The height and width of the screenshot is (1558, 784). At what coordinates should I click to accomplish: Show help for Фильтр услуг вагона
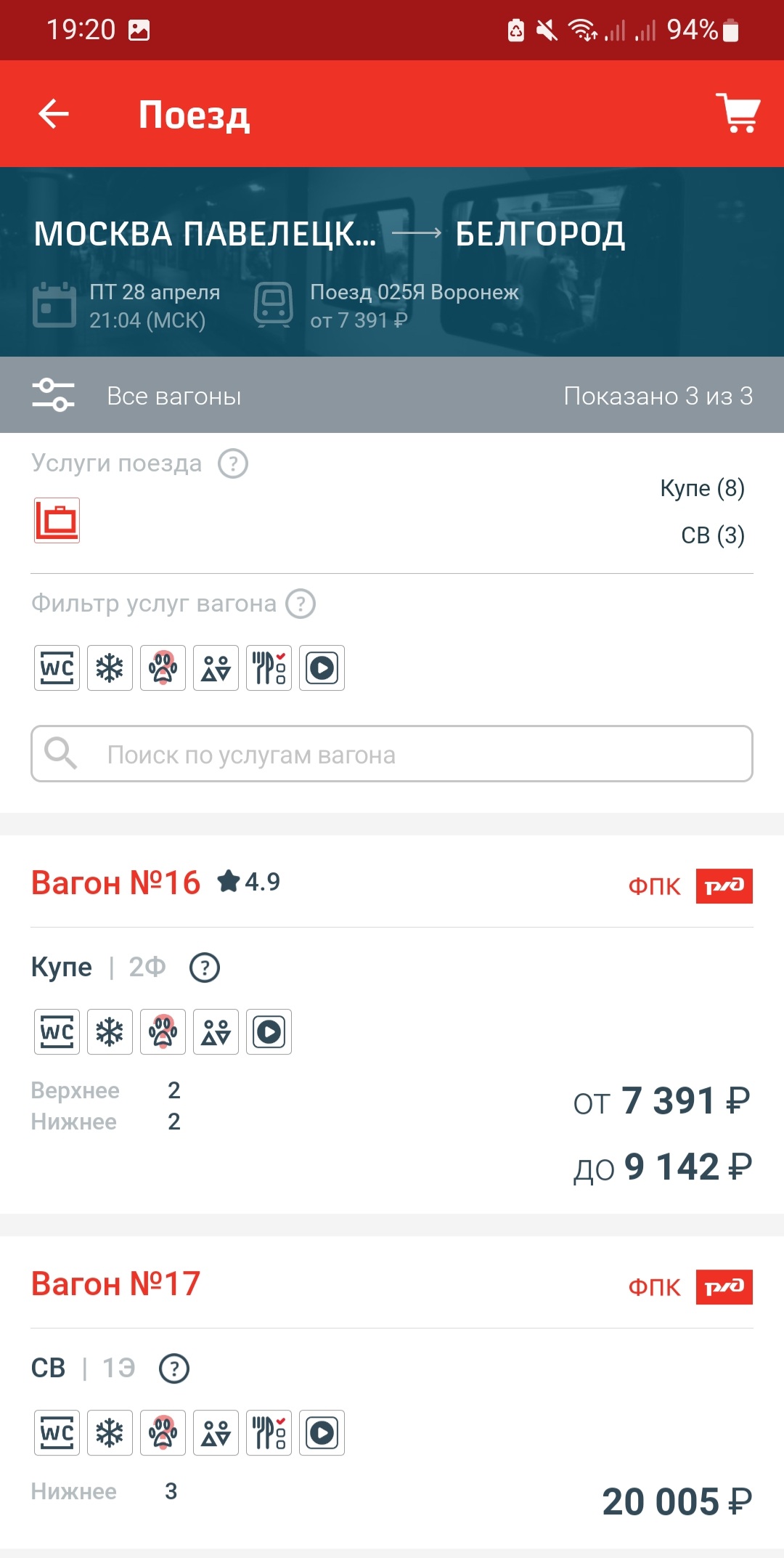click(x=301, y=604)
